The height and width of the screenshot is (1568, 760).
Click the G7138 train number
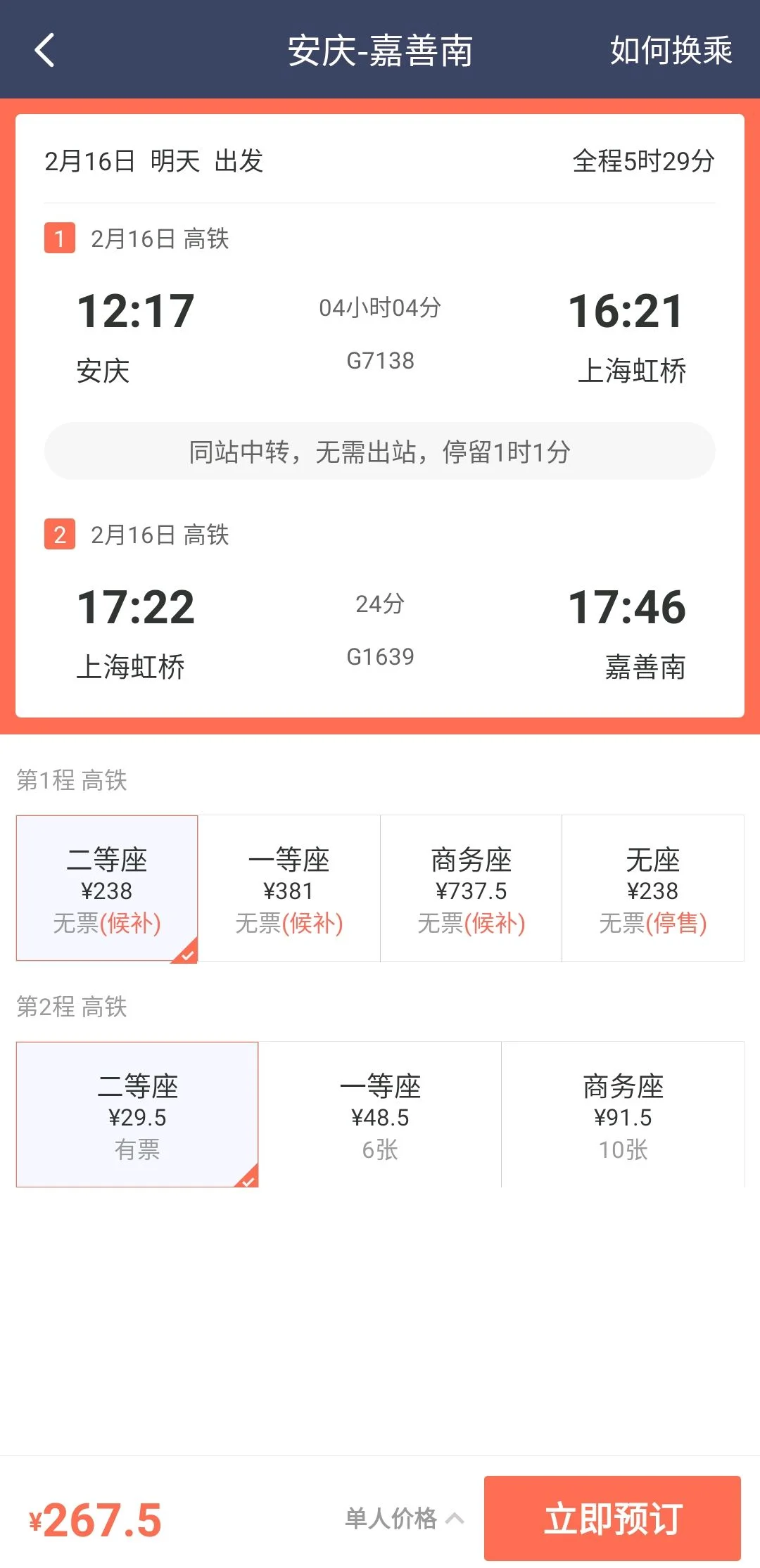(x=378, y=361)
